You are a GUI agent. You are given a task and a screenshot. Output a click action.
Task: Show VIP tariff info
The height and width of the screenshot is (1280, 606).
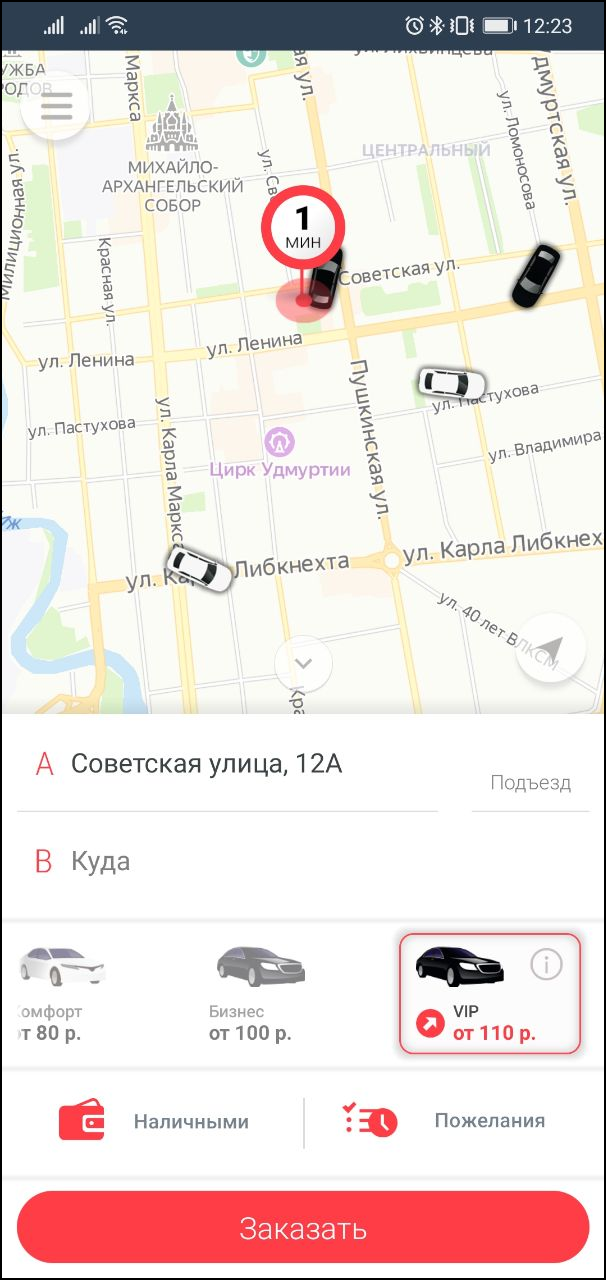click(x=546, y=965)
